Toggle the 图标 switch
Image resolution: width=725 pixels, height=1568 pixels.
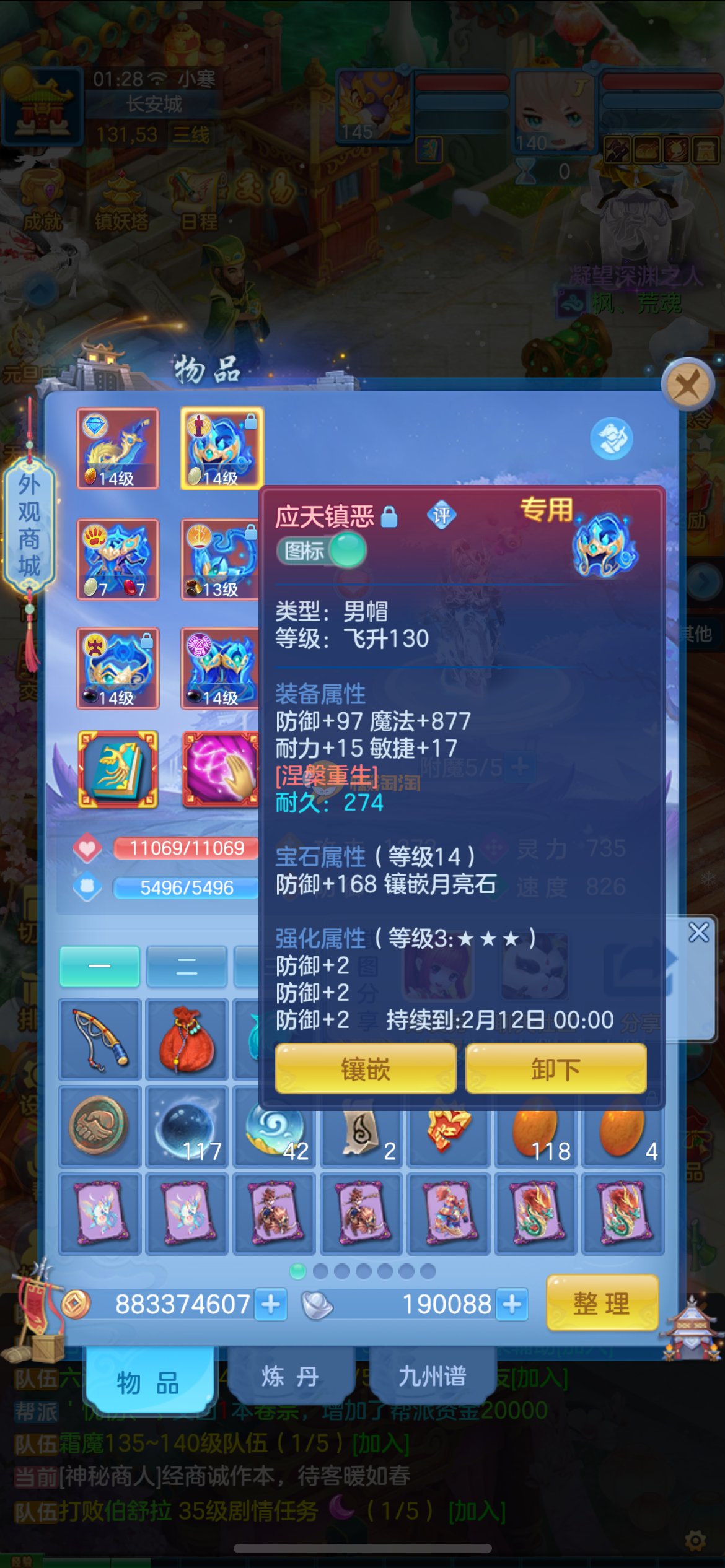[x=322, y=550]
